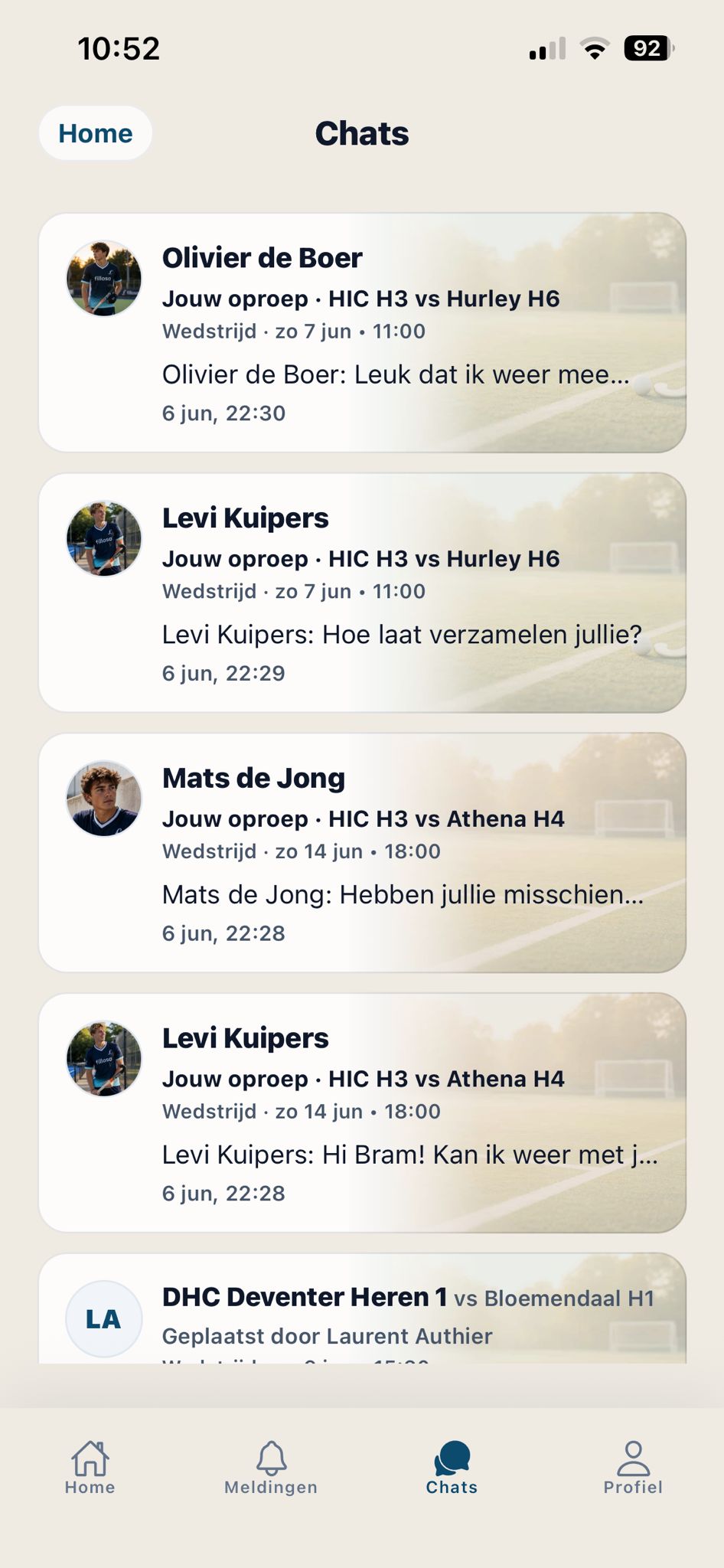Screen dimensions: 724x1568
Task: Open the DHC Deventer Heren 1 card
Action: tap(362, 1308)
